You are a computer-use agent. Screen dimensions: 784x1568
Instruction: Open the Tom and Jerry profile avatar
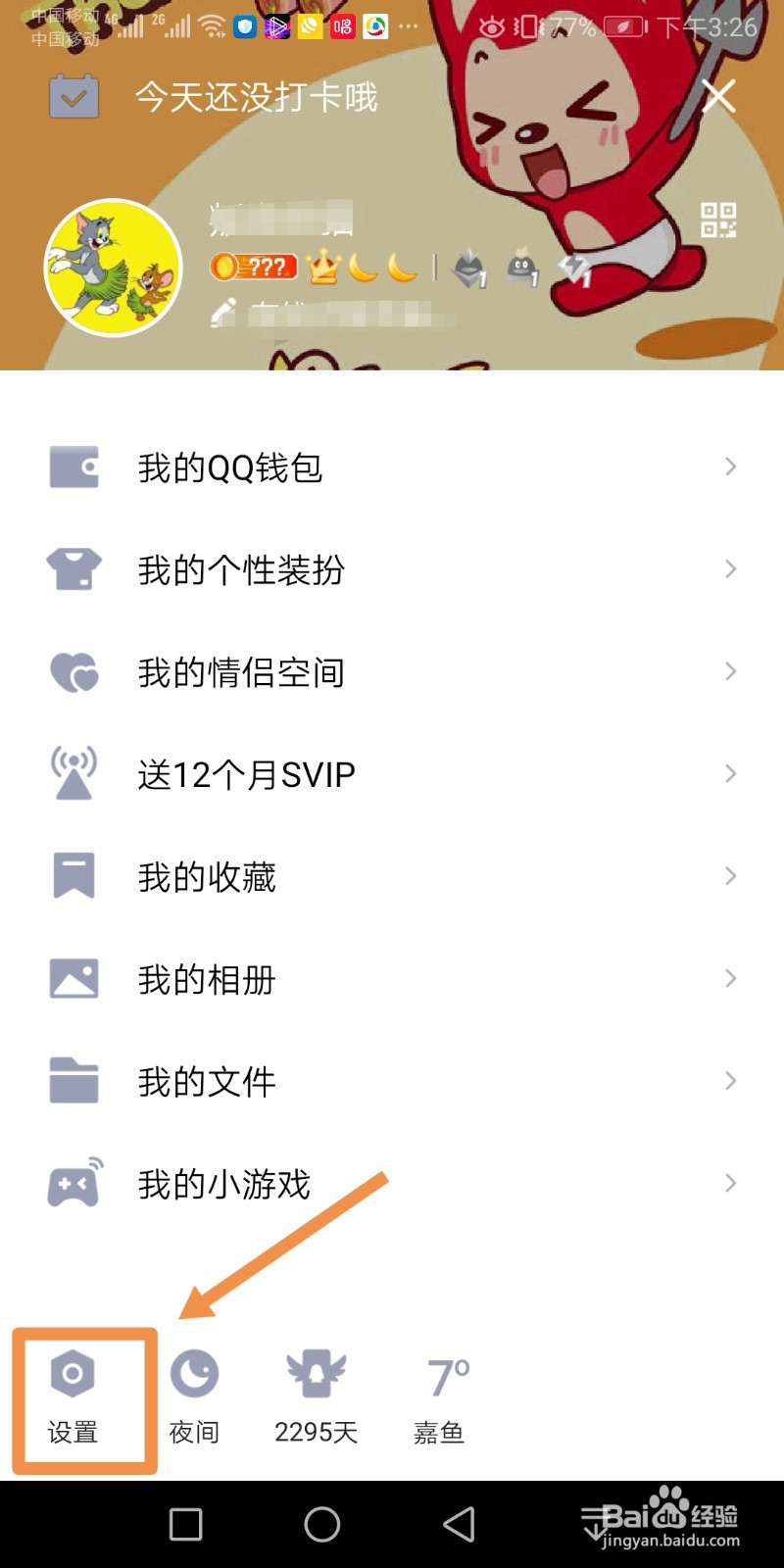(114, 268)
